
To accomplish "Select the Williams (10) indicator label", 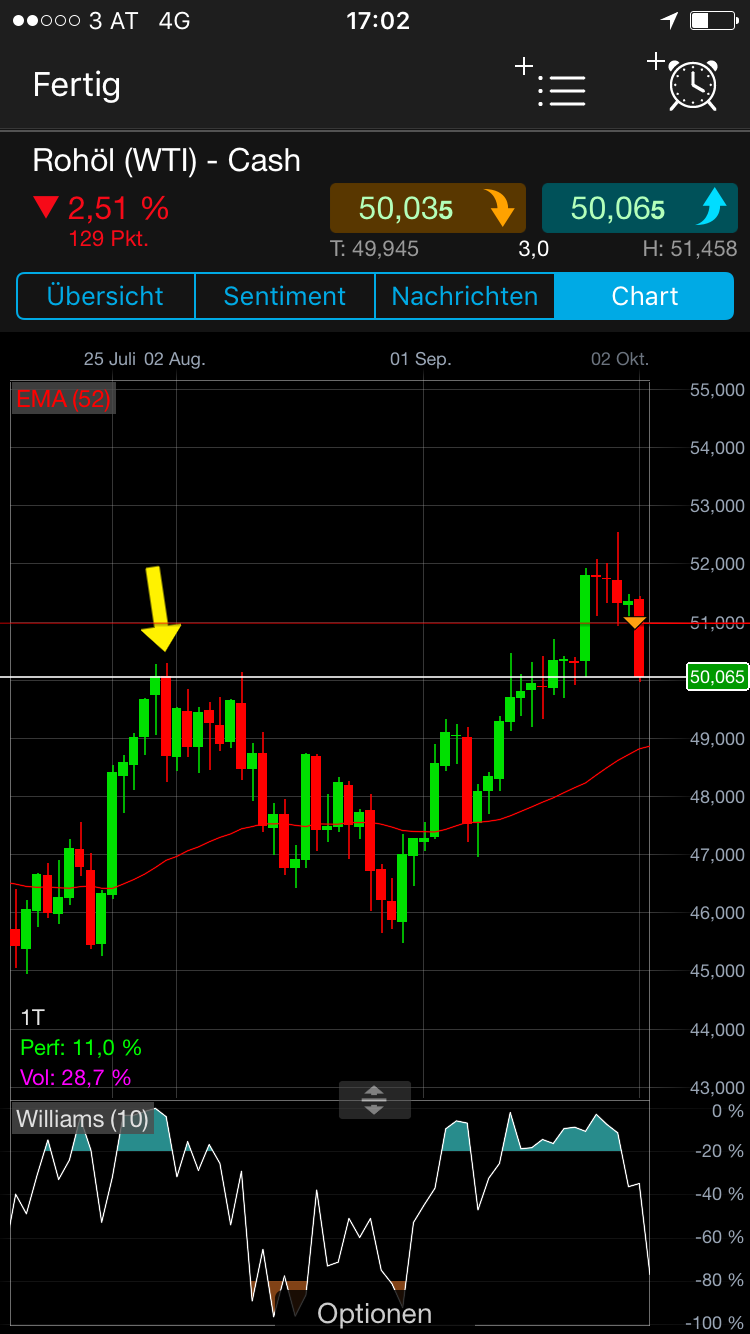I will point(82,1119).
